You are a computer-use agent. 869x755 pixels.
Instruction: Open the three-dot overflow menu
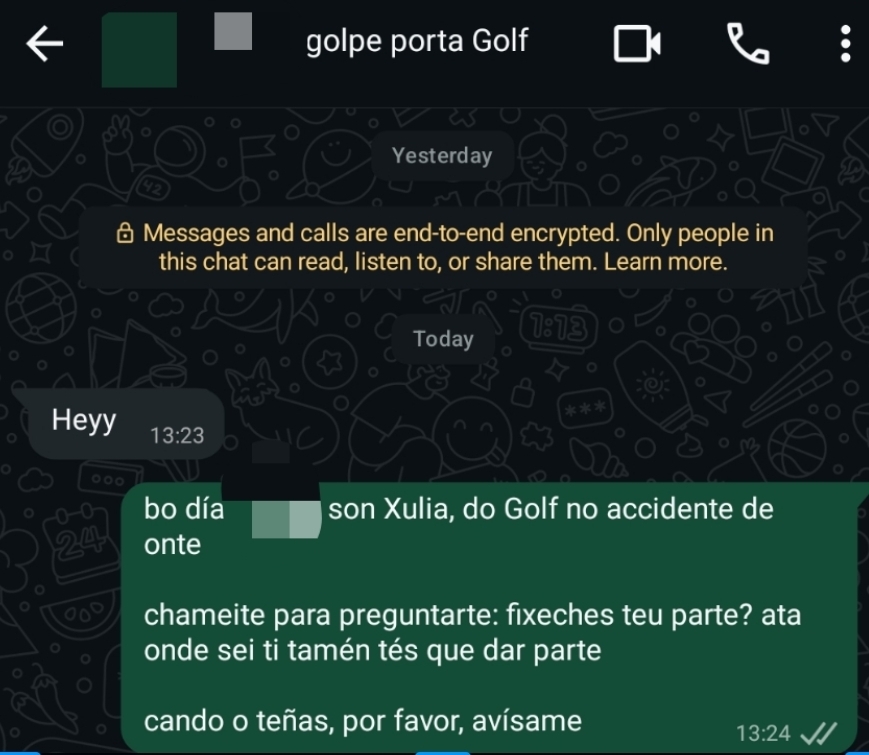(845, 43)
